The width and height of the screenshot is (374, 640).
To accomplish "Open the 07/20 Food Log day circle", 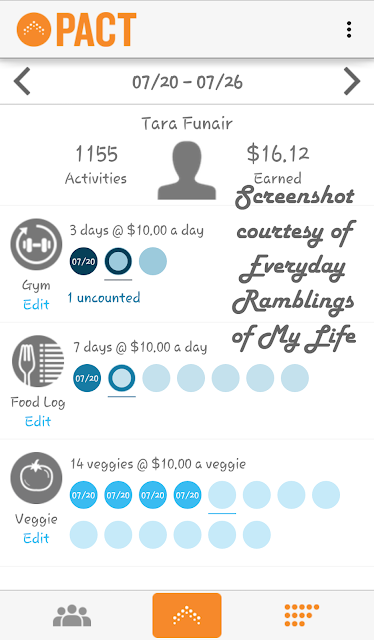I will click(x=87, y=378).
